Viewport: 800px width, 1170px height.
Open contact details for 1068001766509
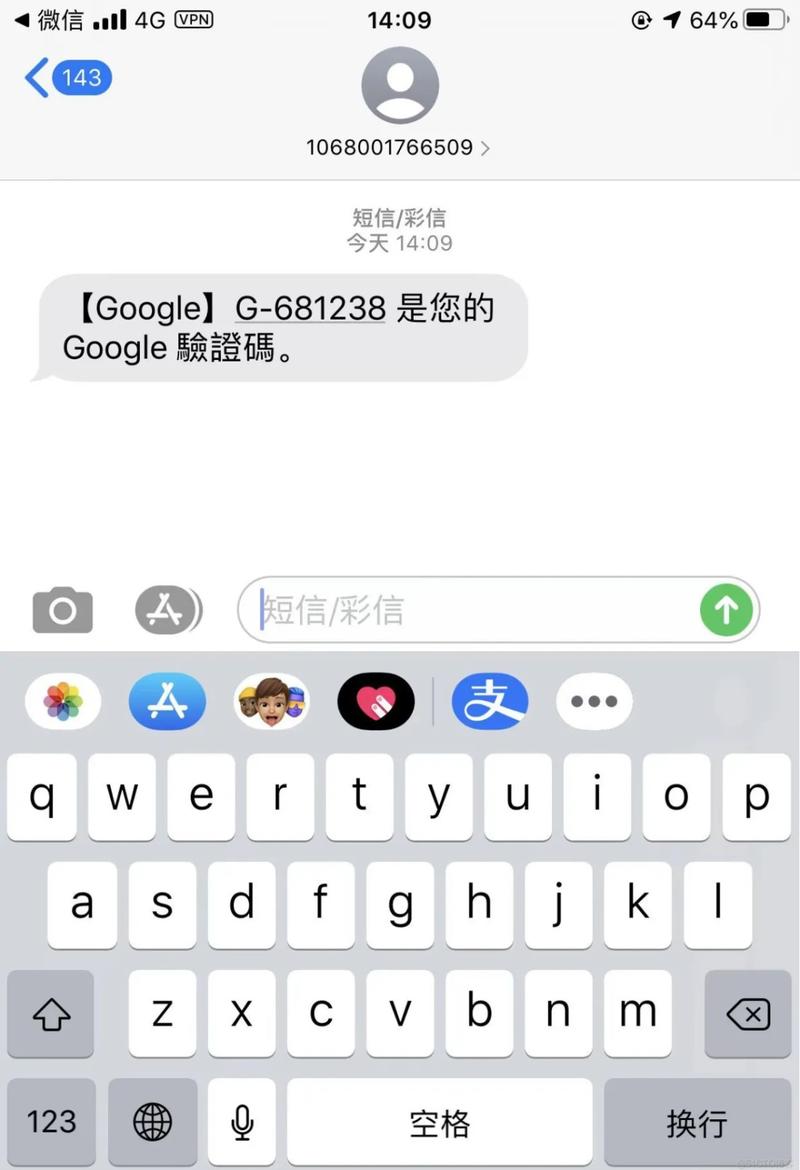coord(399,148)
